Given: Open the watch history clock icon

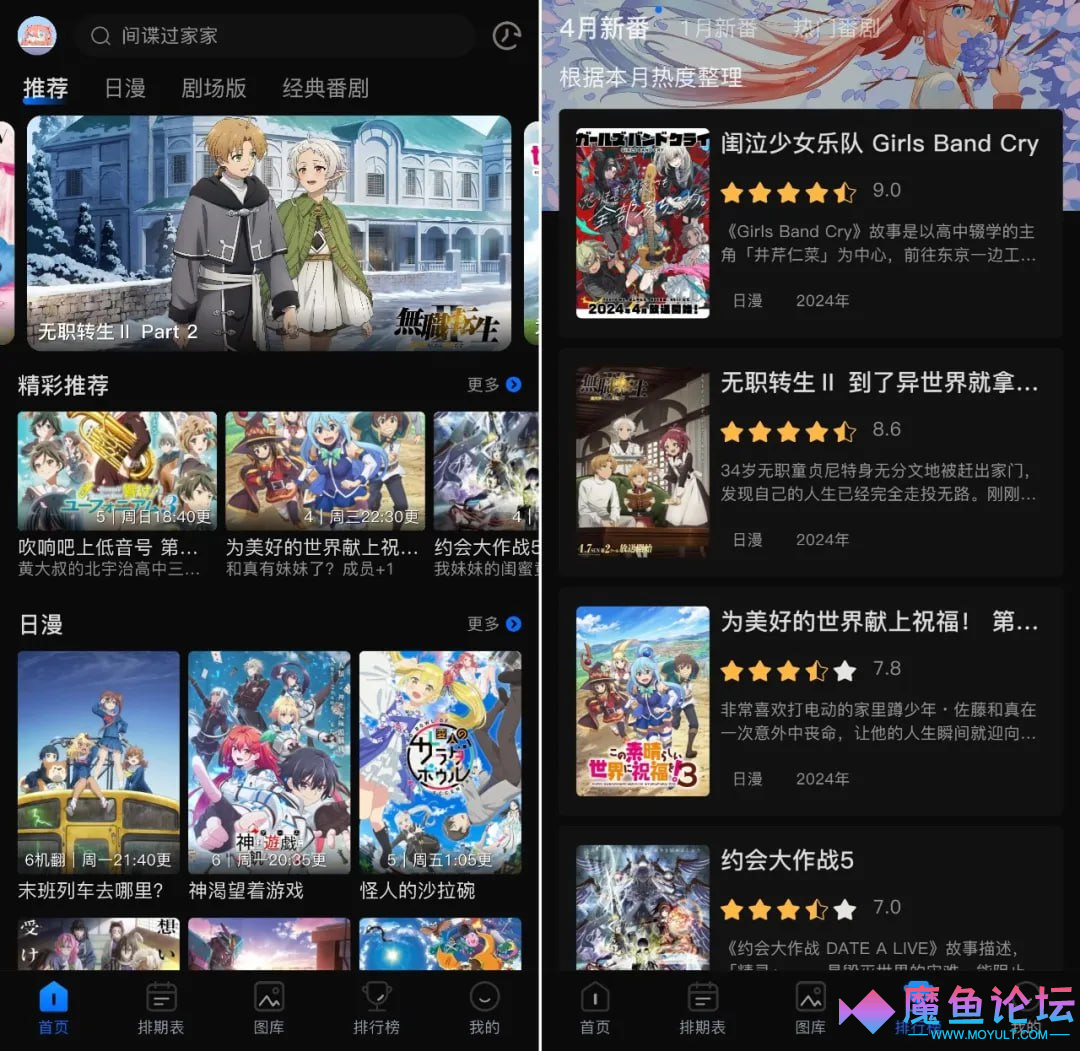Looking at the screenshot, I should 507,36.
